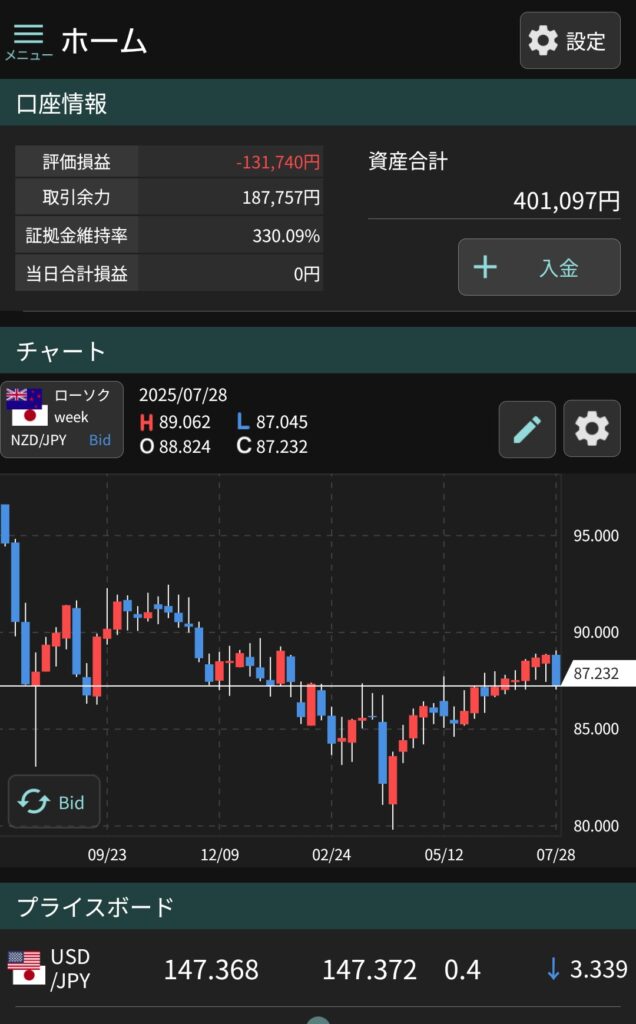Open the NZD/JPY chart pair selector

click(62, 419)
